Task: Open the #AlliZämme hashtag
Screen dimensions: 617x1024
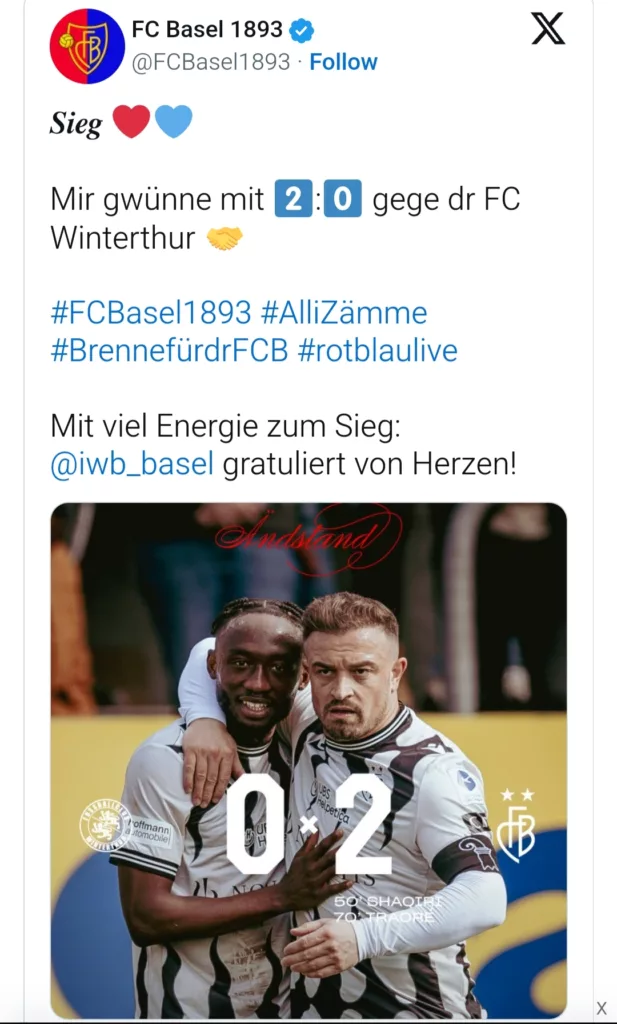Action: pyautogui.click(x=343, y=313)
